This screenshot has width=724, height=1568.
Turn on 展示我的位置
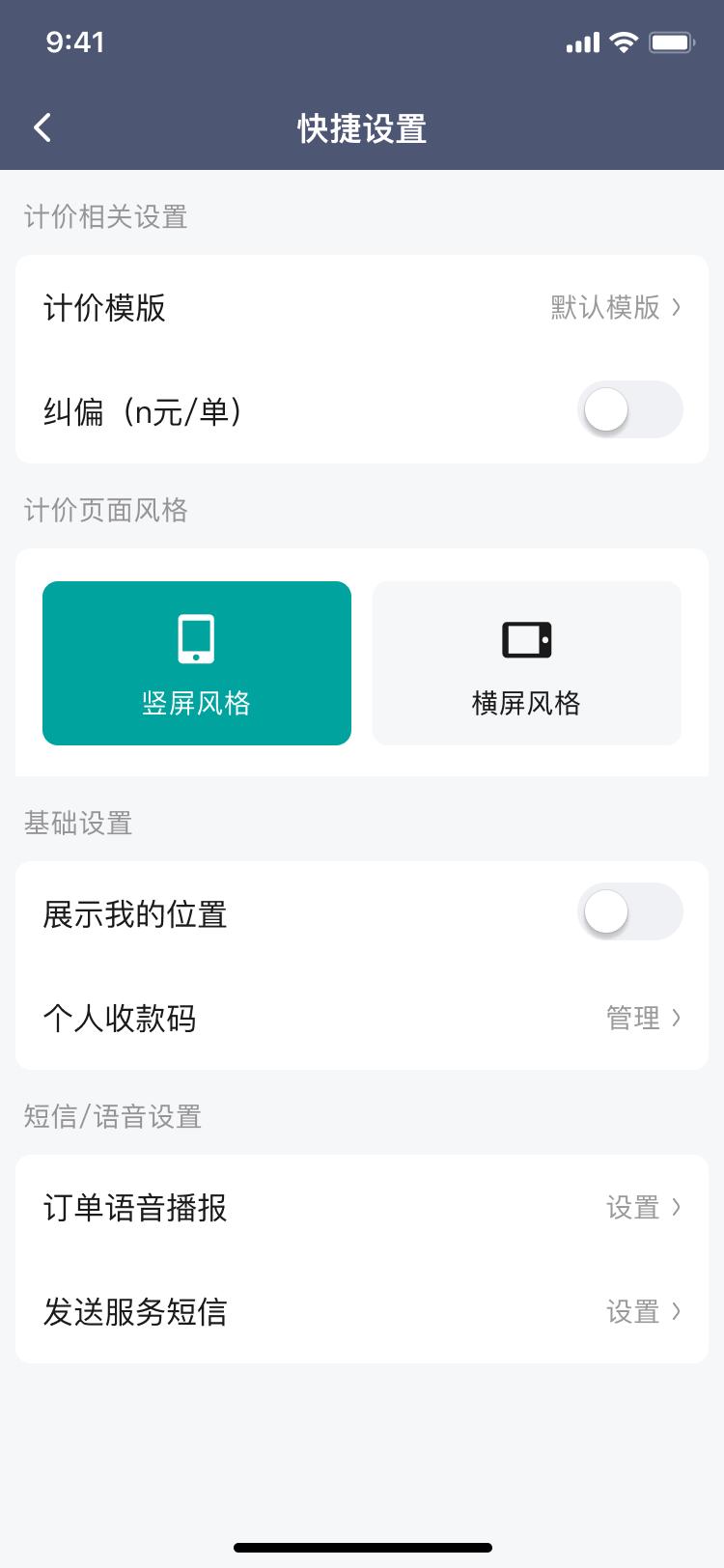pyautogui.click(x=630, y=910)
